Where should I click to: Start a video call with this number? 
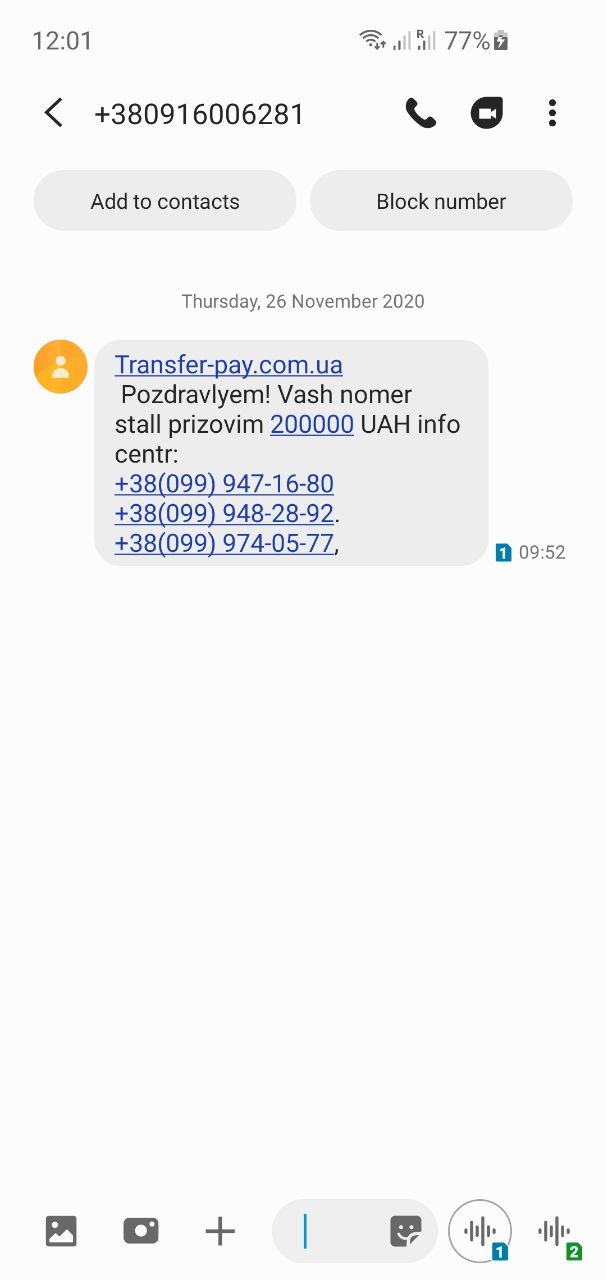[487, 113]
